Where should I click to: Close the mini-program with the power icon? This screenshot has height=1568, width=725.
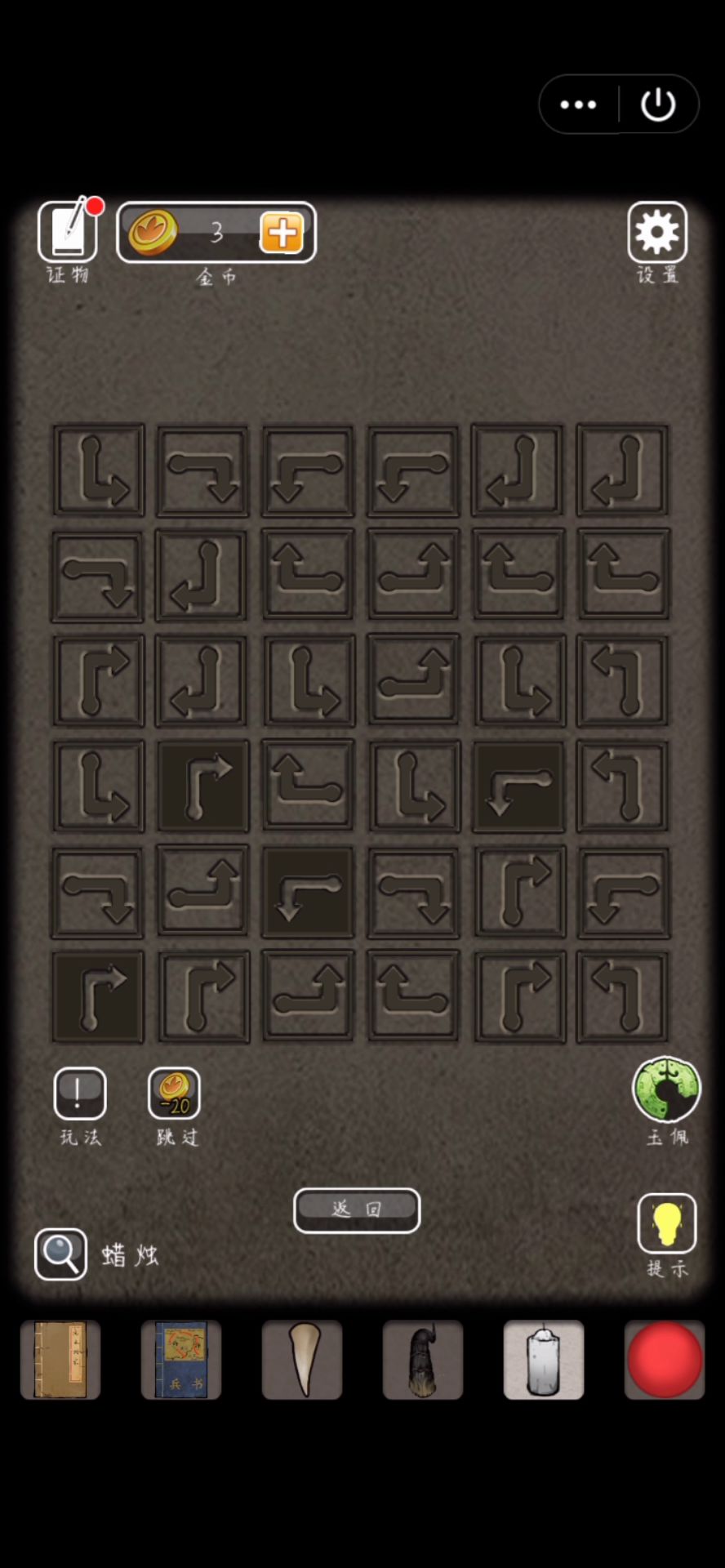tap(658, 105)
